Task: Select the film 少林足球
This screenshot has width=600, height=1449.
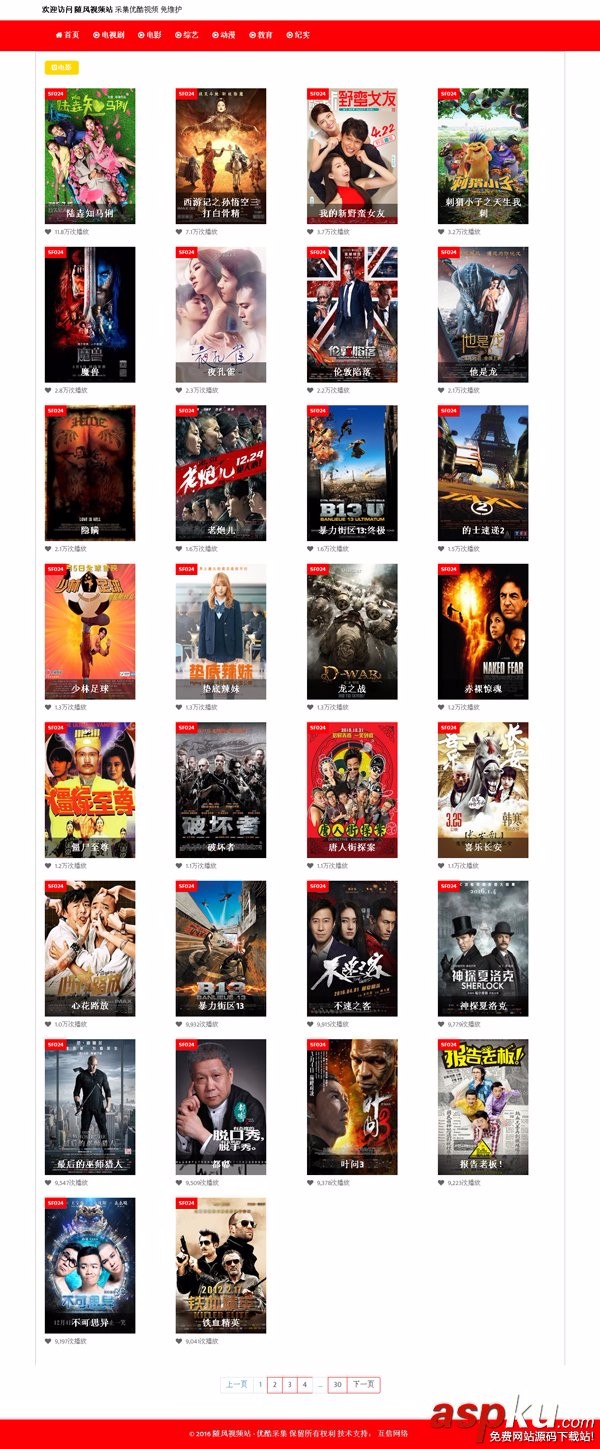Action: click(90, 631)
